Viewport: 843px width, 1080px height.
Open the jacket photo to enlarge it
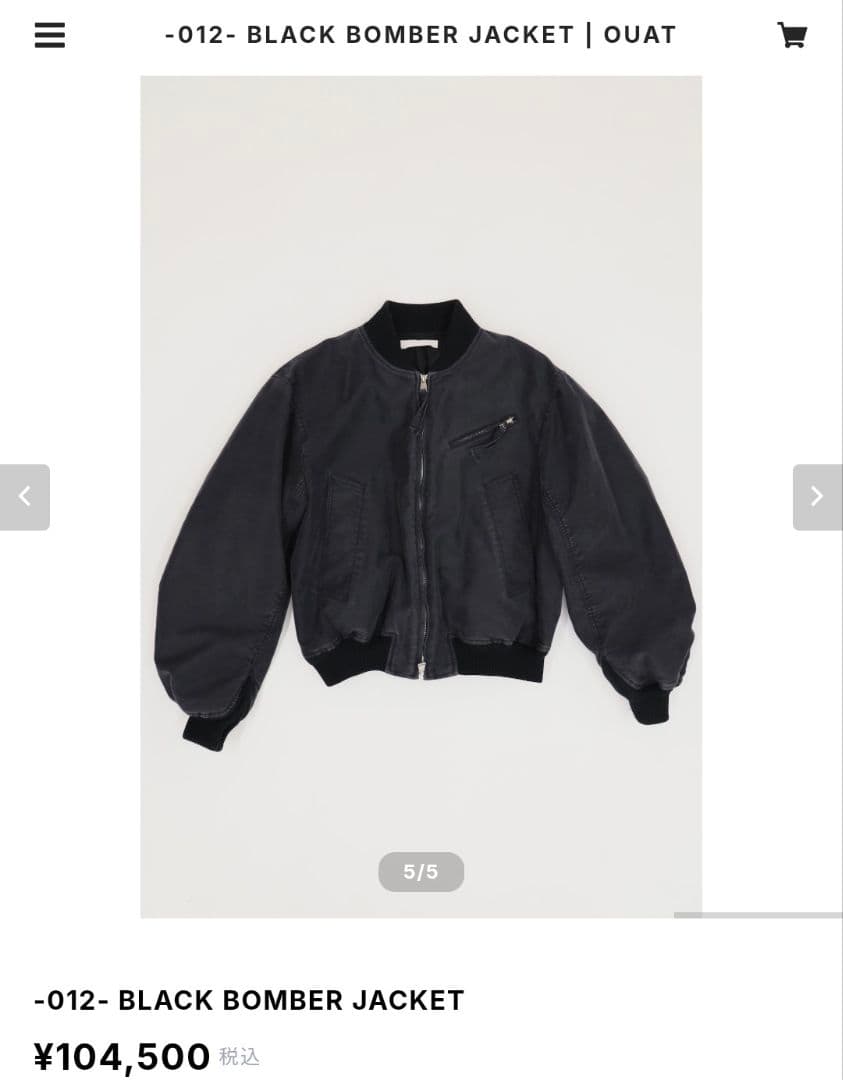coord(420,495)
